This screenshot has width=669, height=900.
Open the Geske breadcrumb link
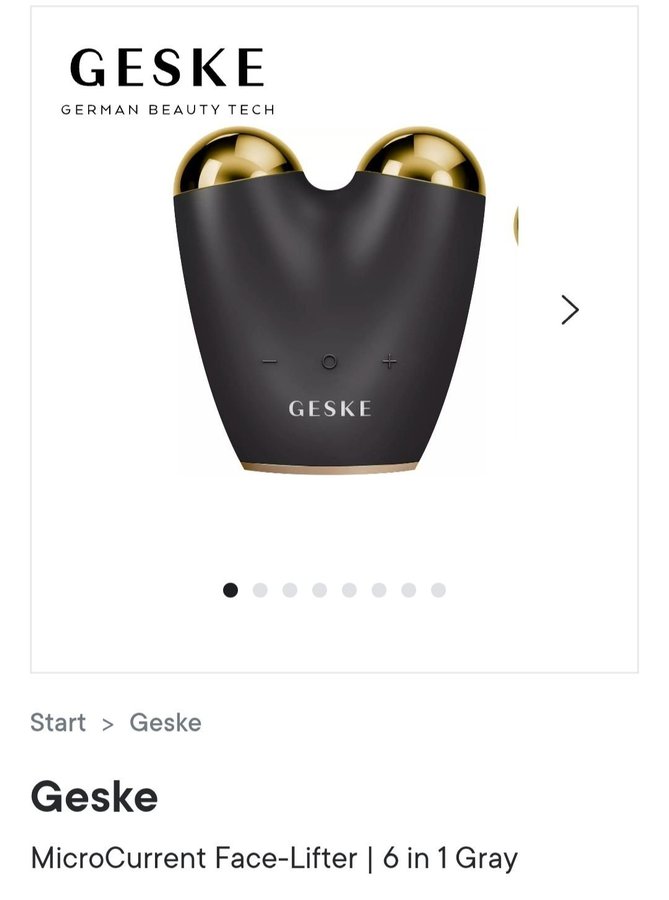click(x=165, y=723)
